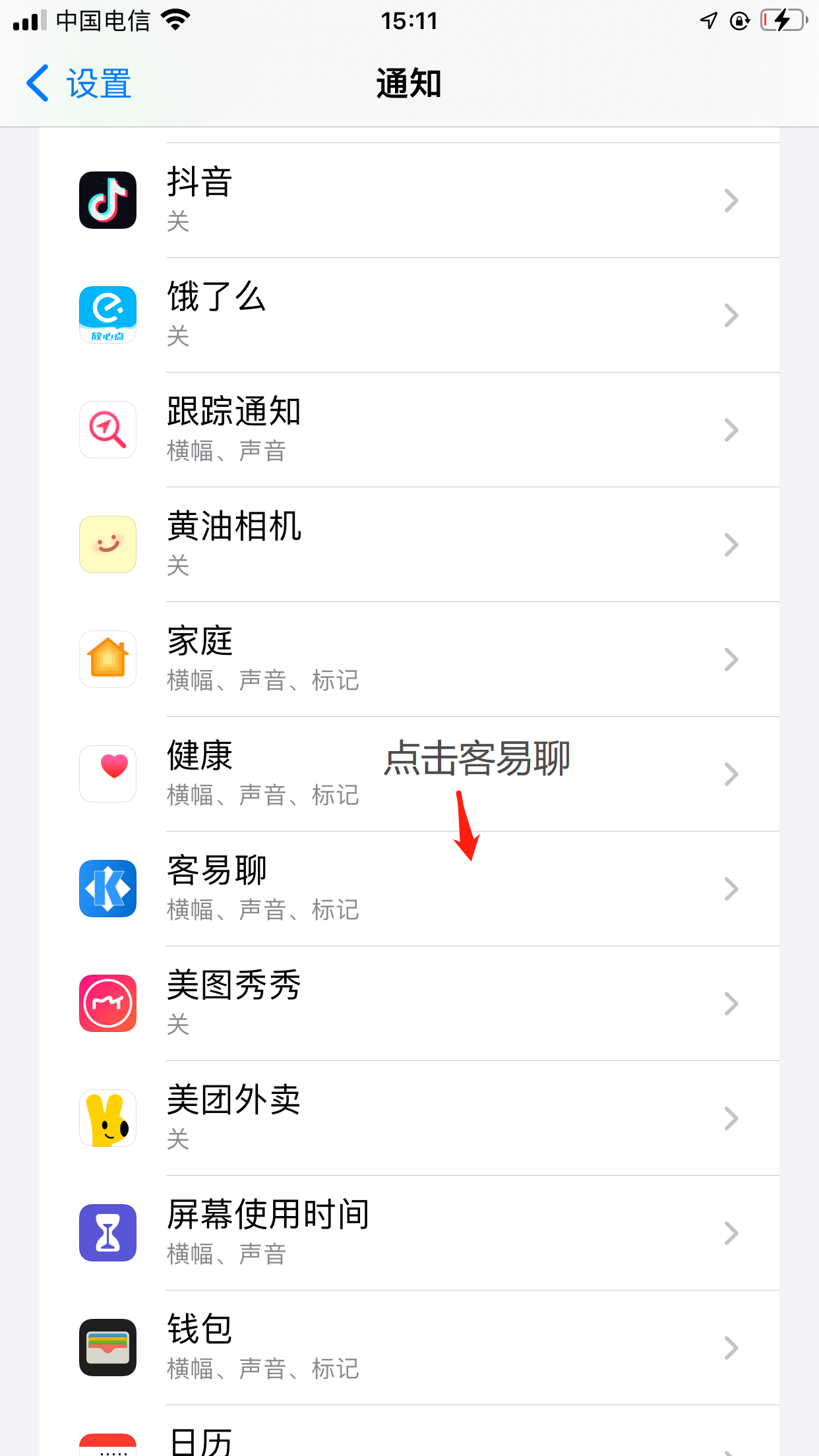The height and width of the screenshot is (1456, 819).
Task: Tap the 家庭 row
Action: (409, 659)
